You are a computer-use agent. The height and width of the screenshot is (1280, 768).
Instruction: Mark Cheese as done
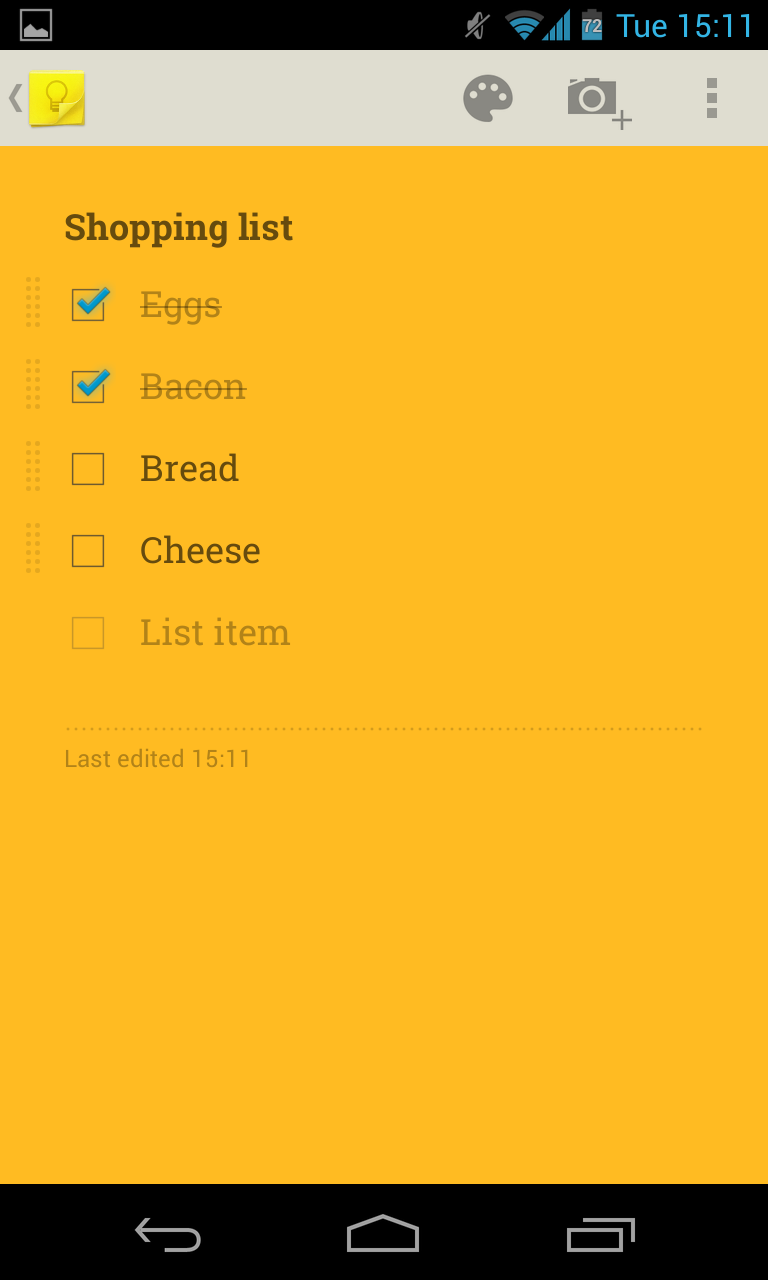pyautogui.click(x=88, y=551)
